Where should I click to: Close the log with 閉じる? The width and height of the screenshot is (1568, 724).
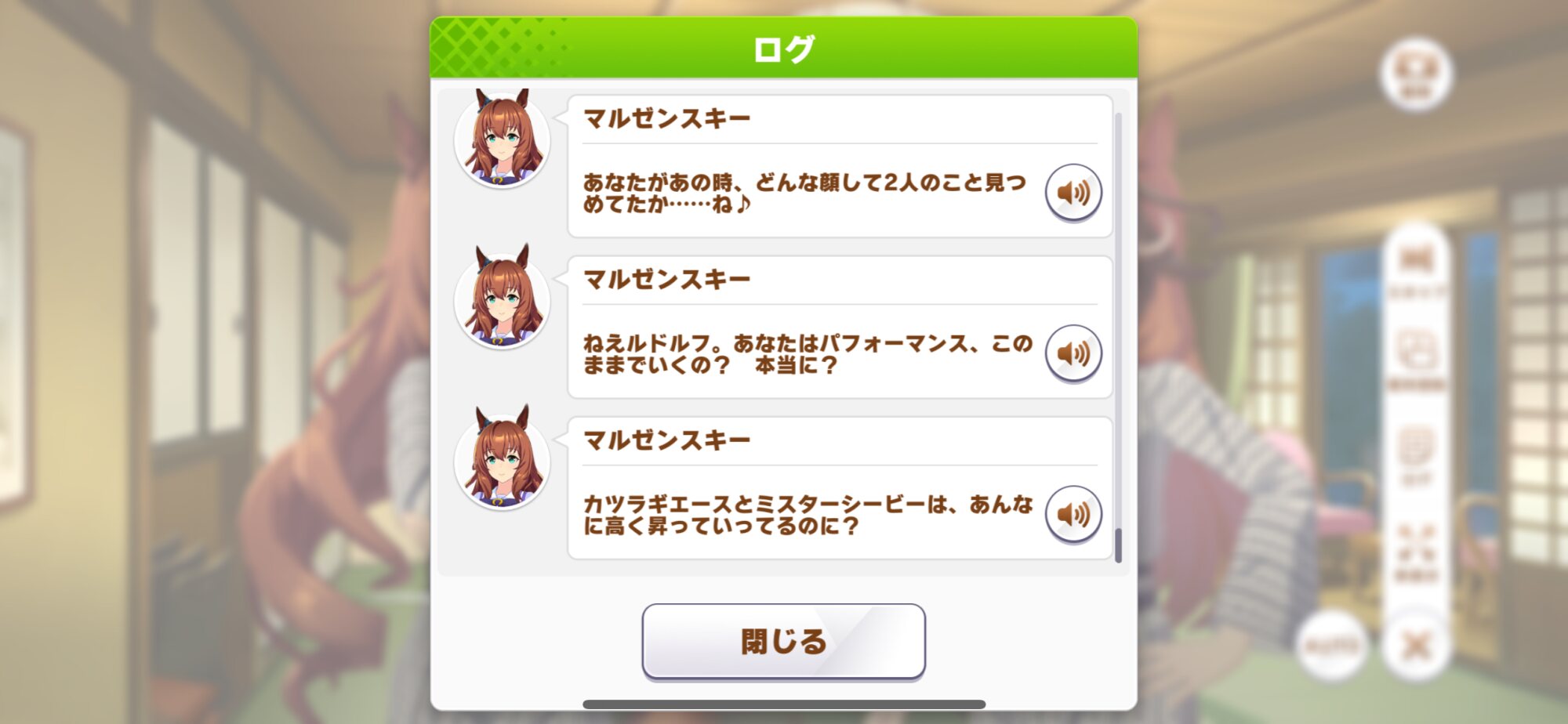coord(783,642)
